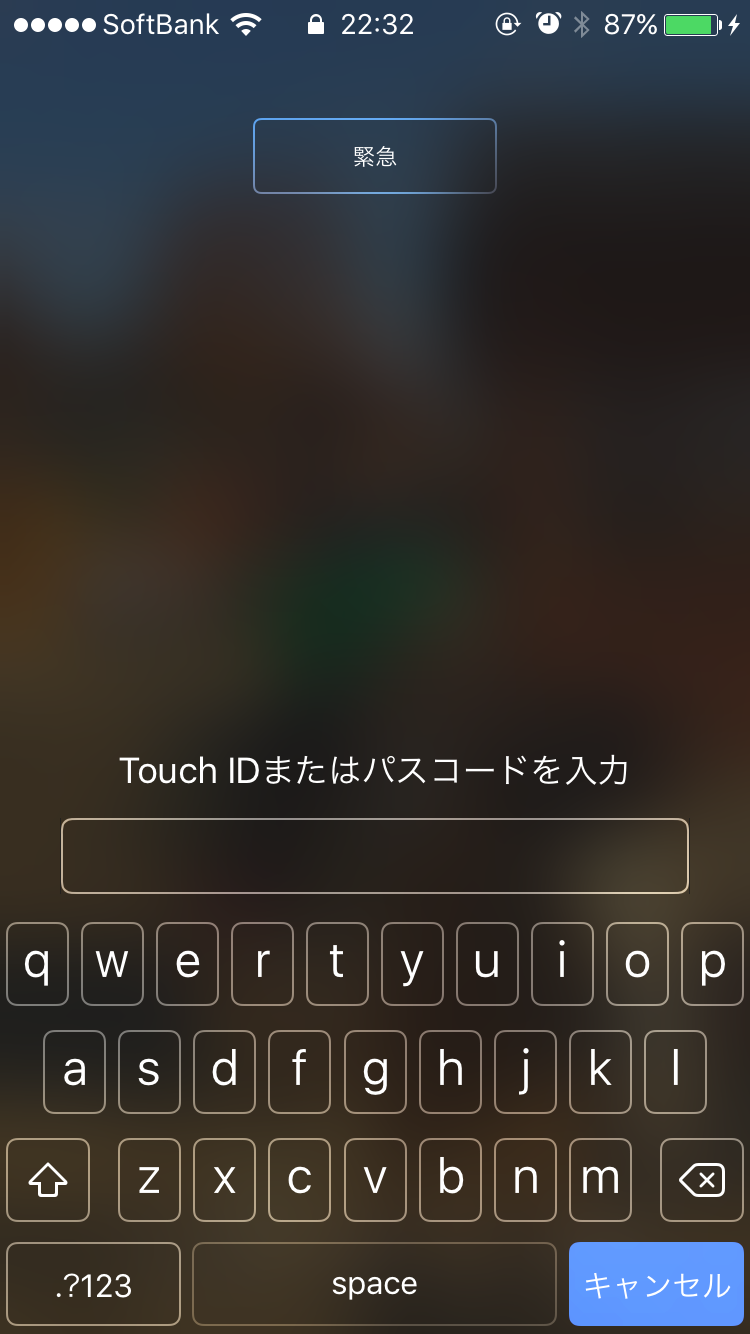Hit the space key
The image size is (750, 1334).
tap(374, 1284)
